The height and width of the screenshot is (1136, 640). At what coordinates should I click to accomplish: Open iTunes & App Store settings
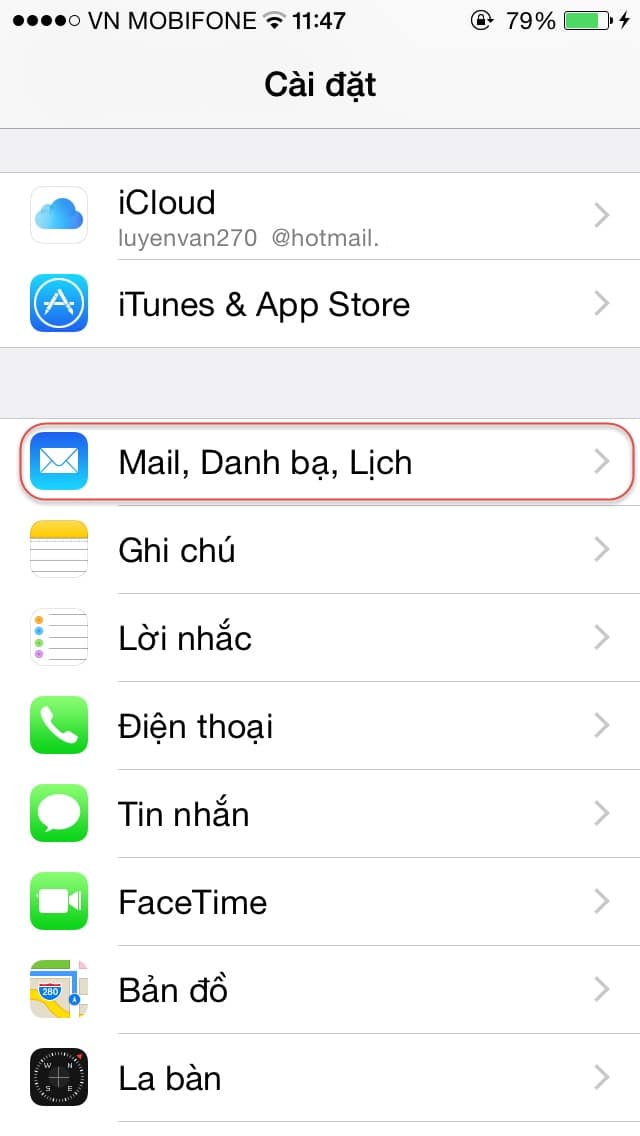pos(320,304)
